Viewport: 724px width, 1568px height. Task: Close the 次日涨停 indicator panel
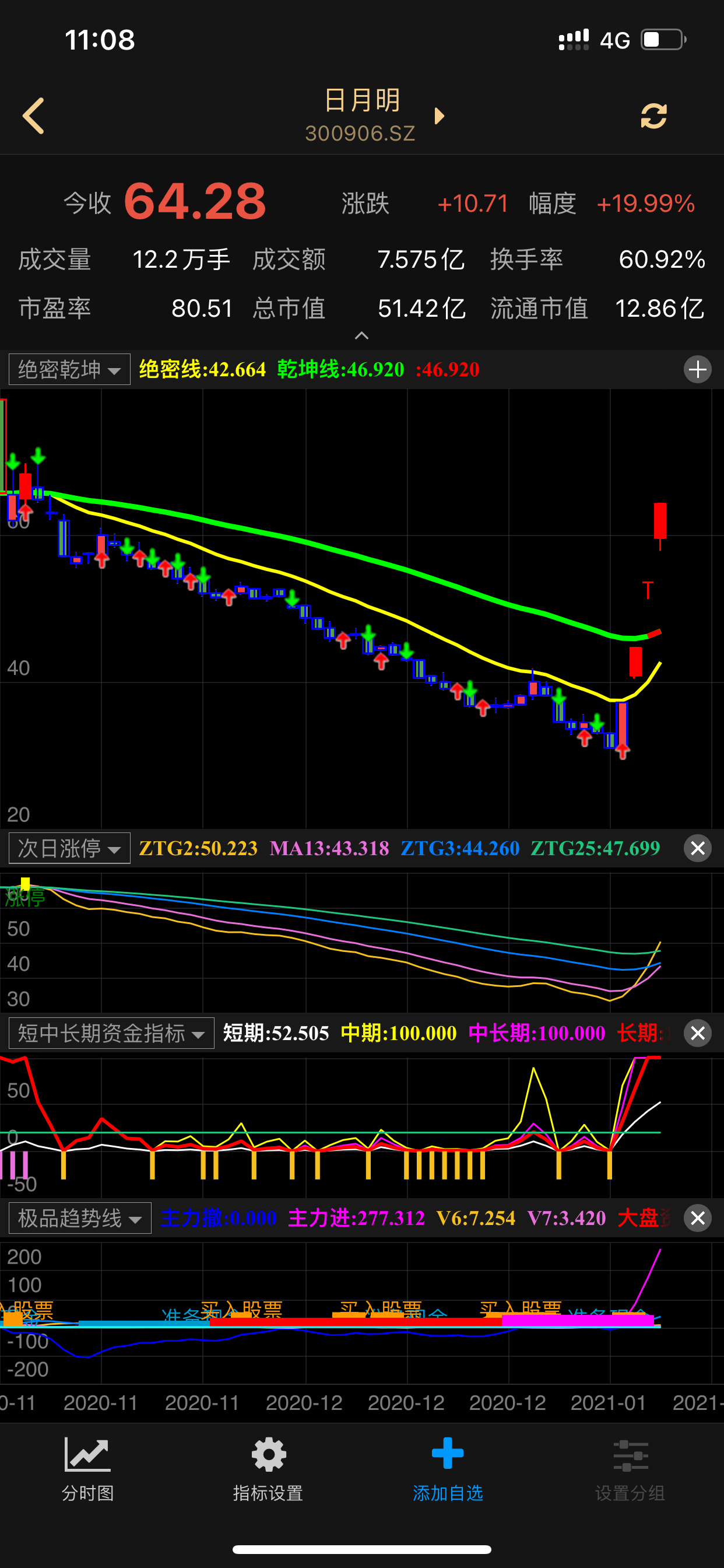click(x=697, y=848)
